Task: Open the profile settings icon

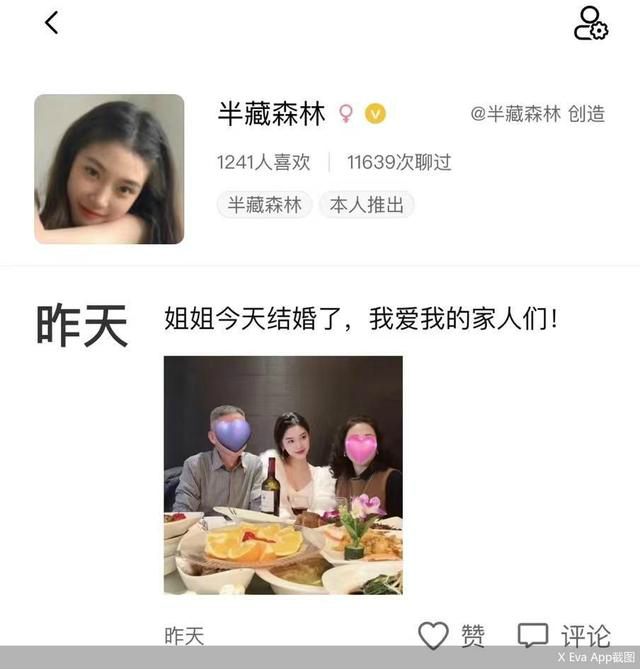Action: pyautogui.click(x=590, y=23)
